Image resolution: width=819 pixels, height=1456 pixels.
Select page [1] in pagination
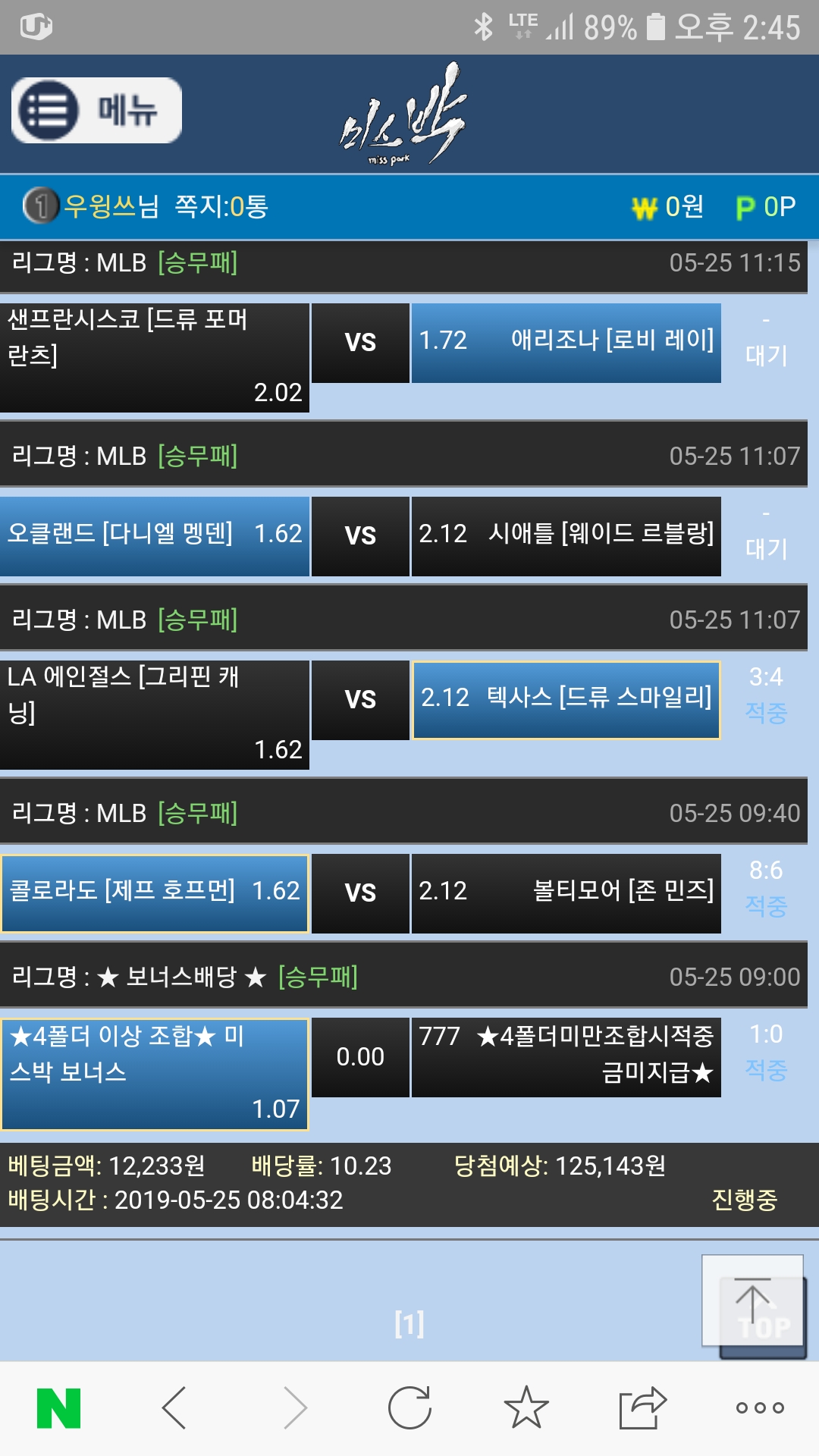tap(409, 1324)
